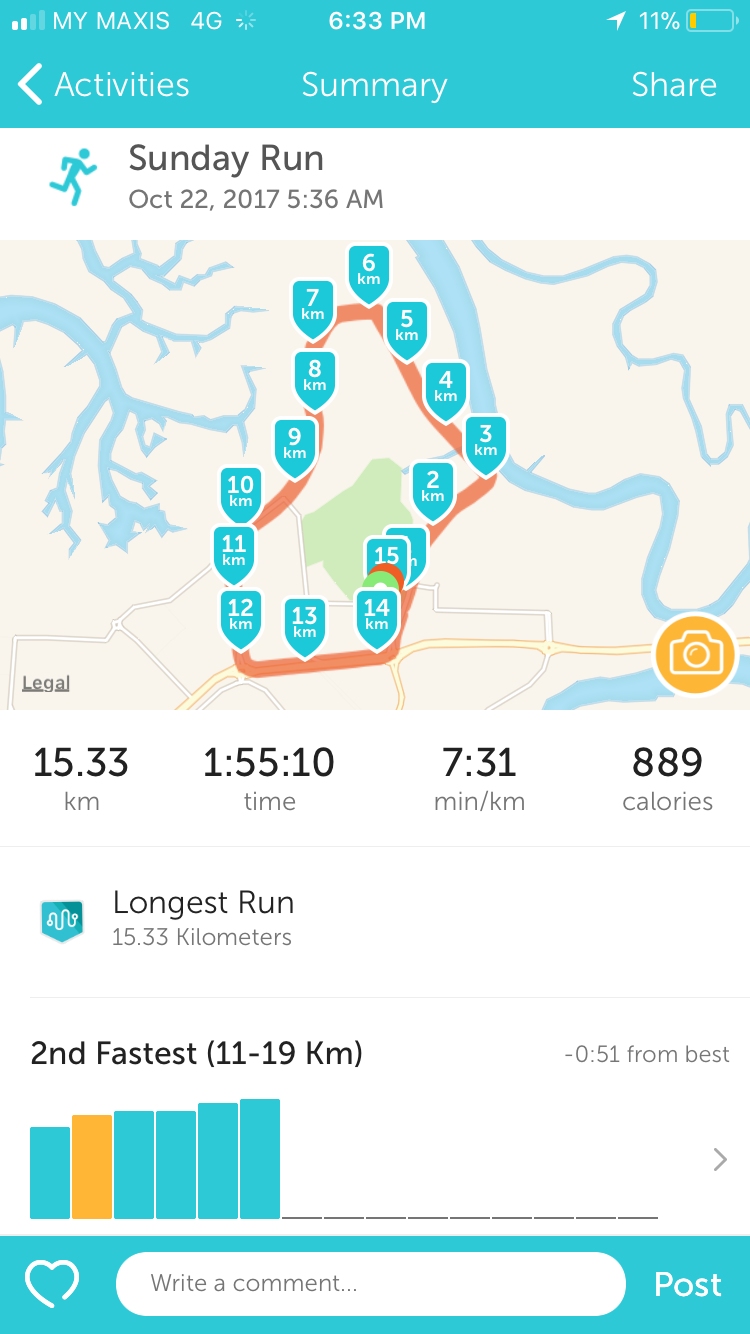
Task: Go back to Activities
Action: tap(104, 85)
